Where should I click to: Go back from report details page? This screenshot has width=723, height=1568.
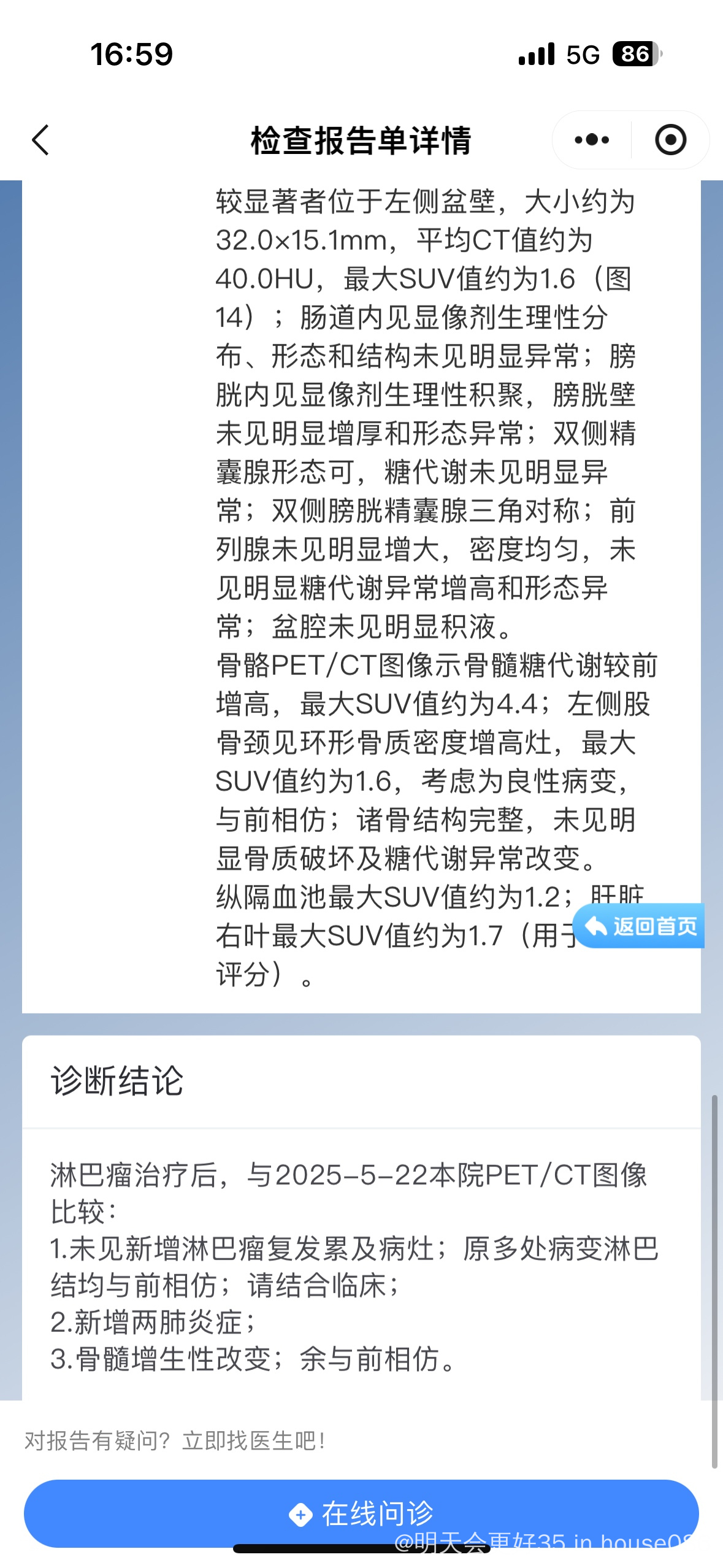(x=40, y=140)
